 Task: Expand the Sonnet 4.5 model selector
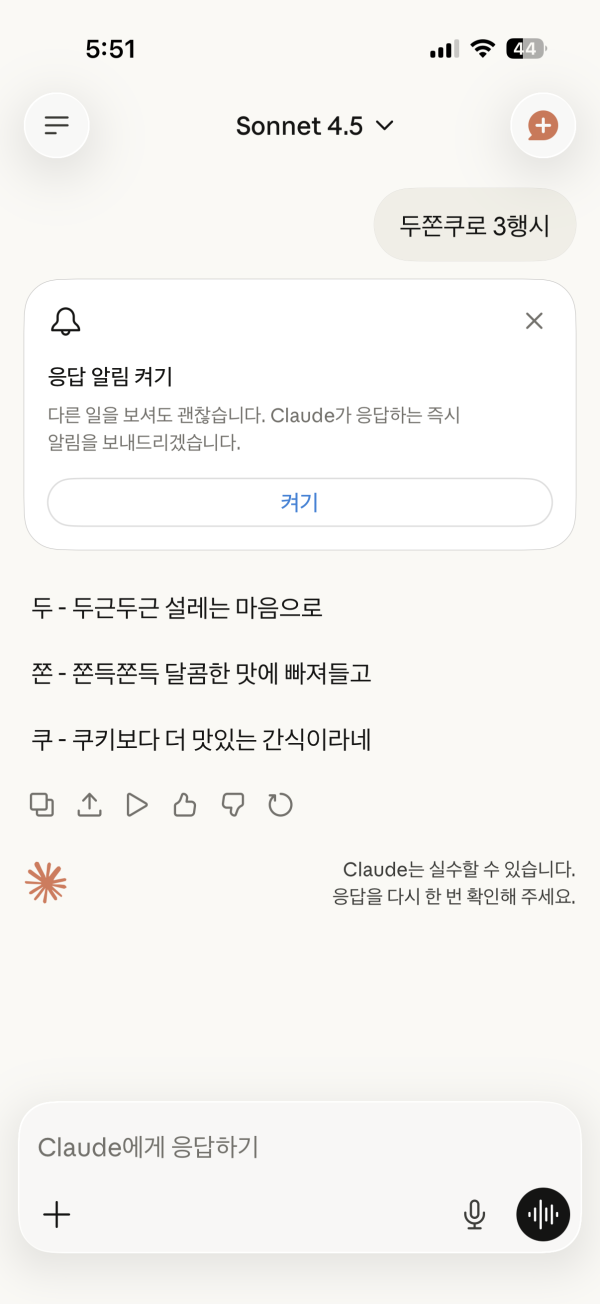click(315, 126)
